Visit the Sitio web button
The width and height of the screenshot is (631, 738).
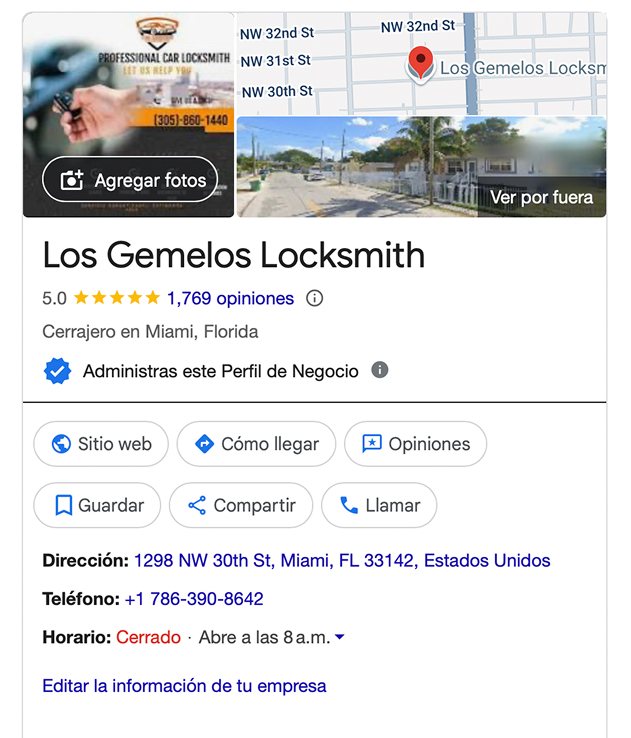pos(101,444)
